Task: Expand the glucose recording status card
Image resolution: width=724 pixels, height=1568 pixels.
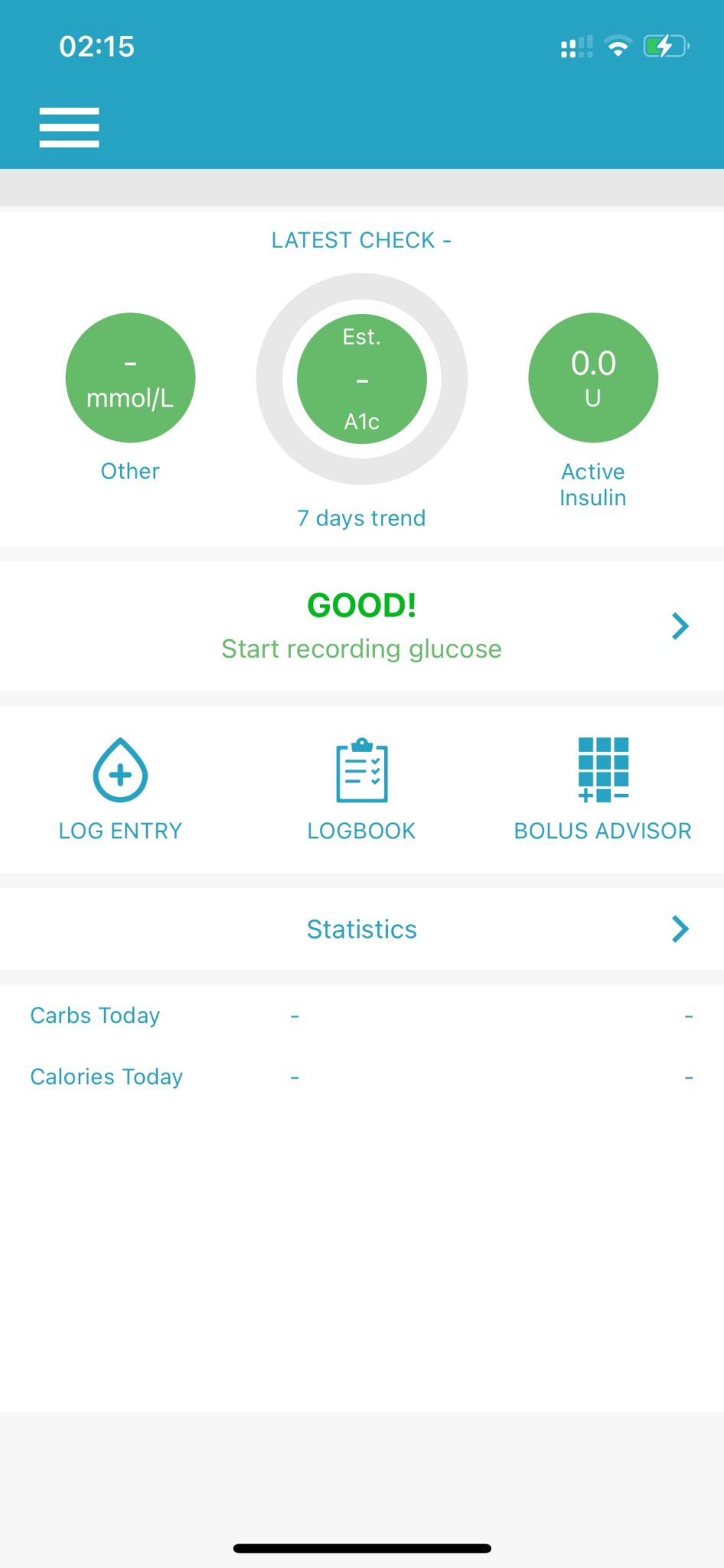Action: click(680, 626)
